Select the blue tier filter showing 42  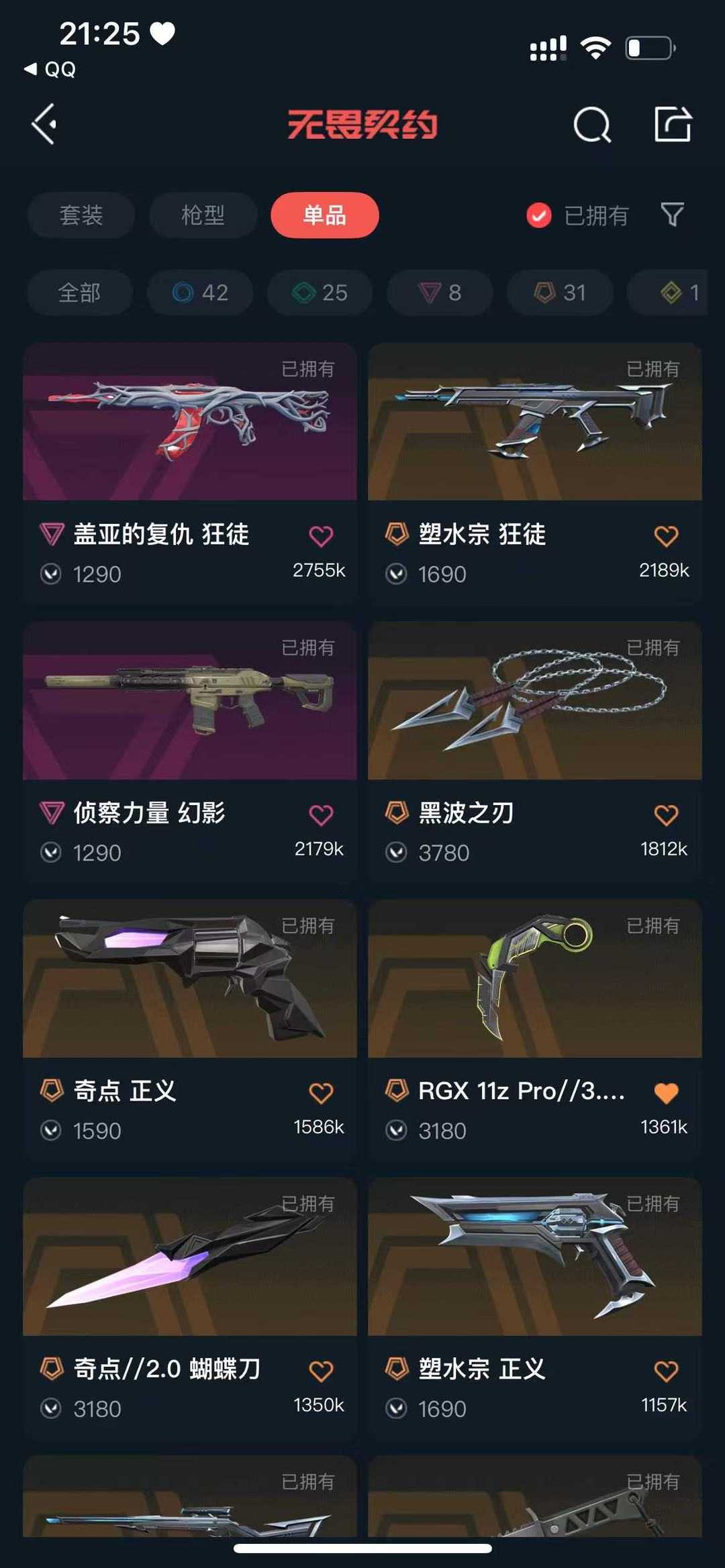199,293
